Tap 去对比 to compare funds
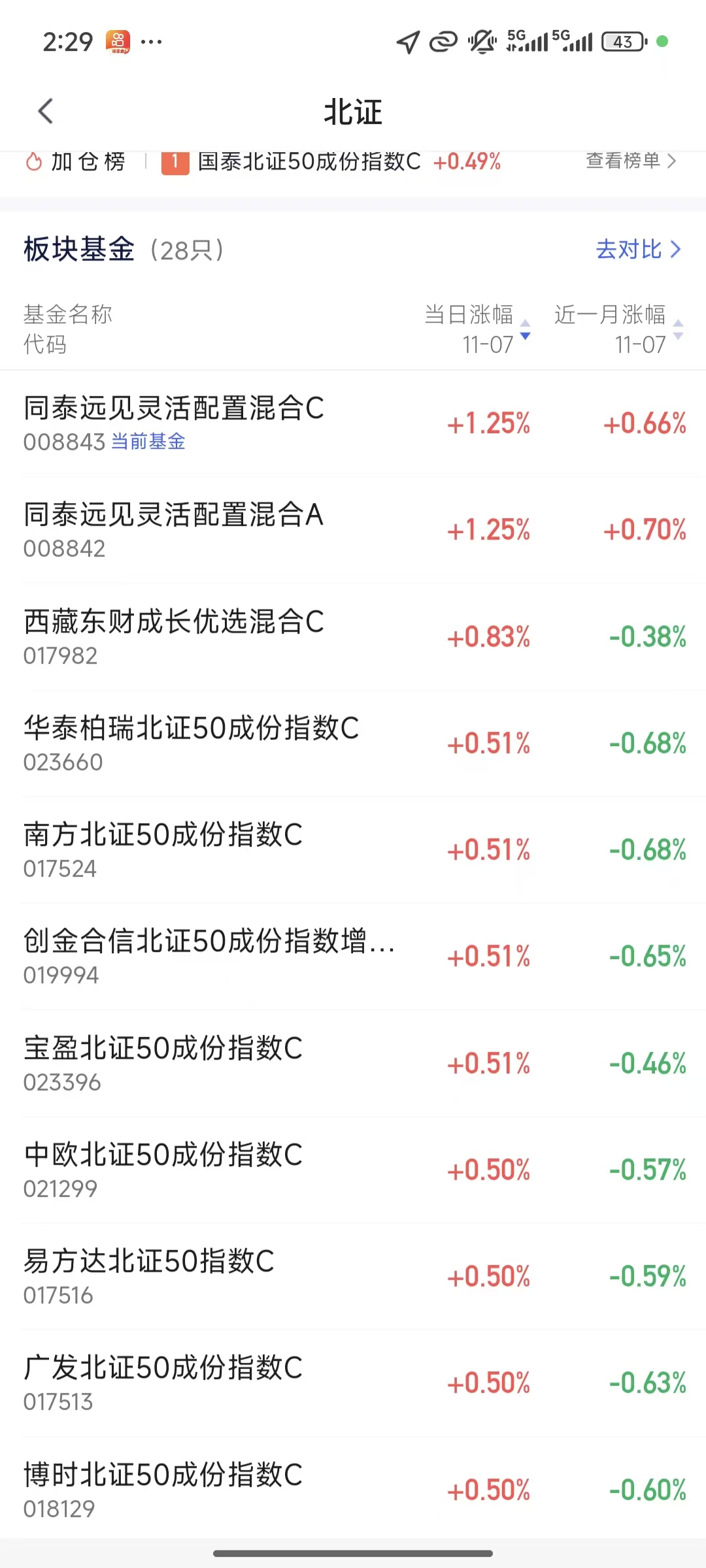This screenshot has height=1568, width=706. pos(637,250)
